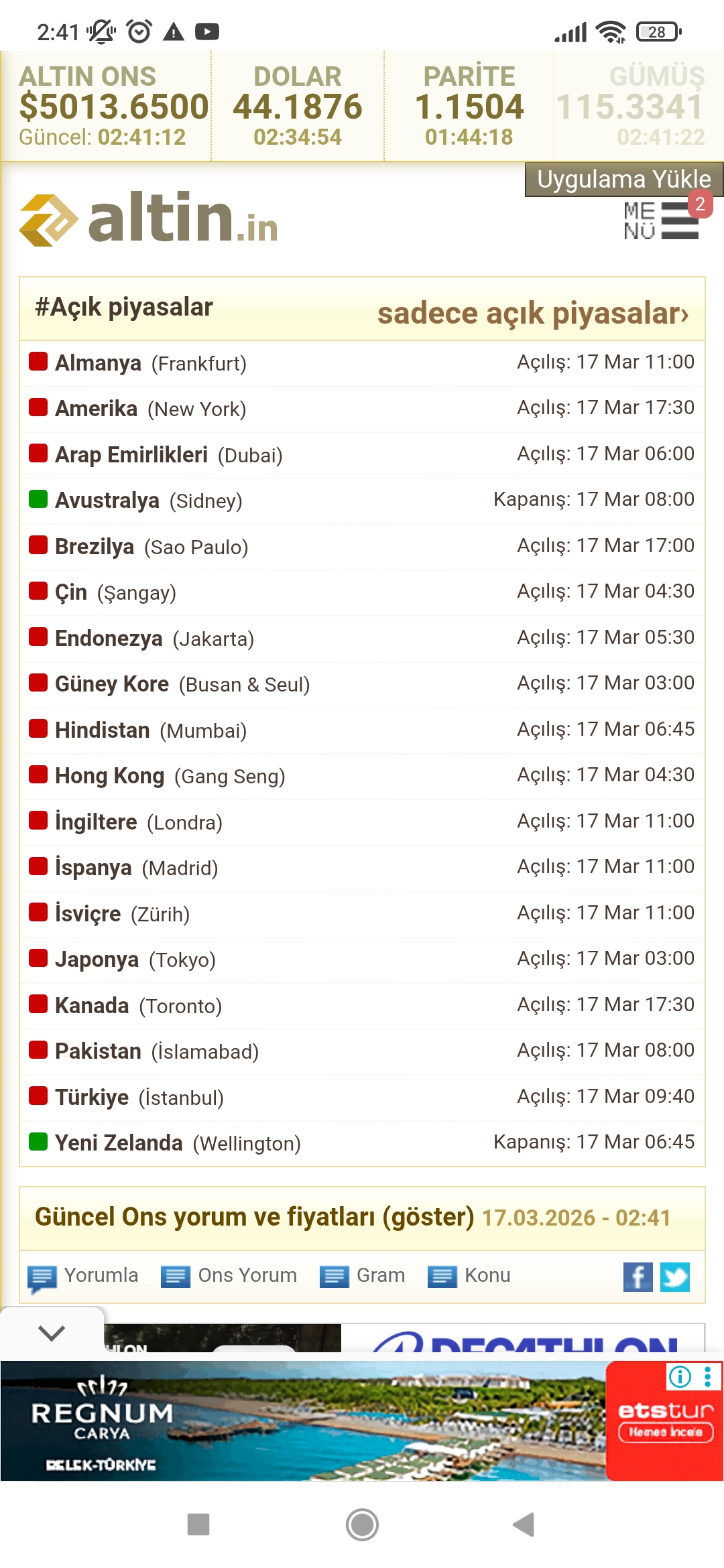
Task: Open the ad info icon
Action: click(680, 1377)
